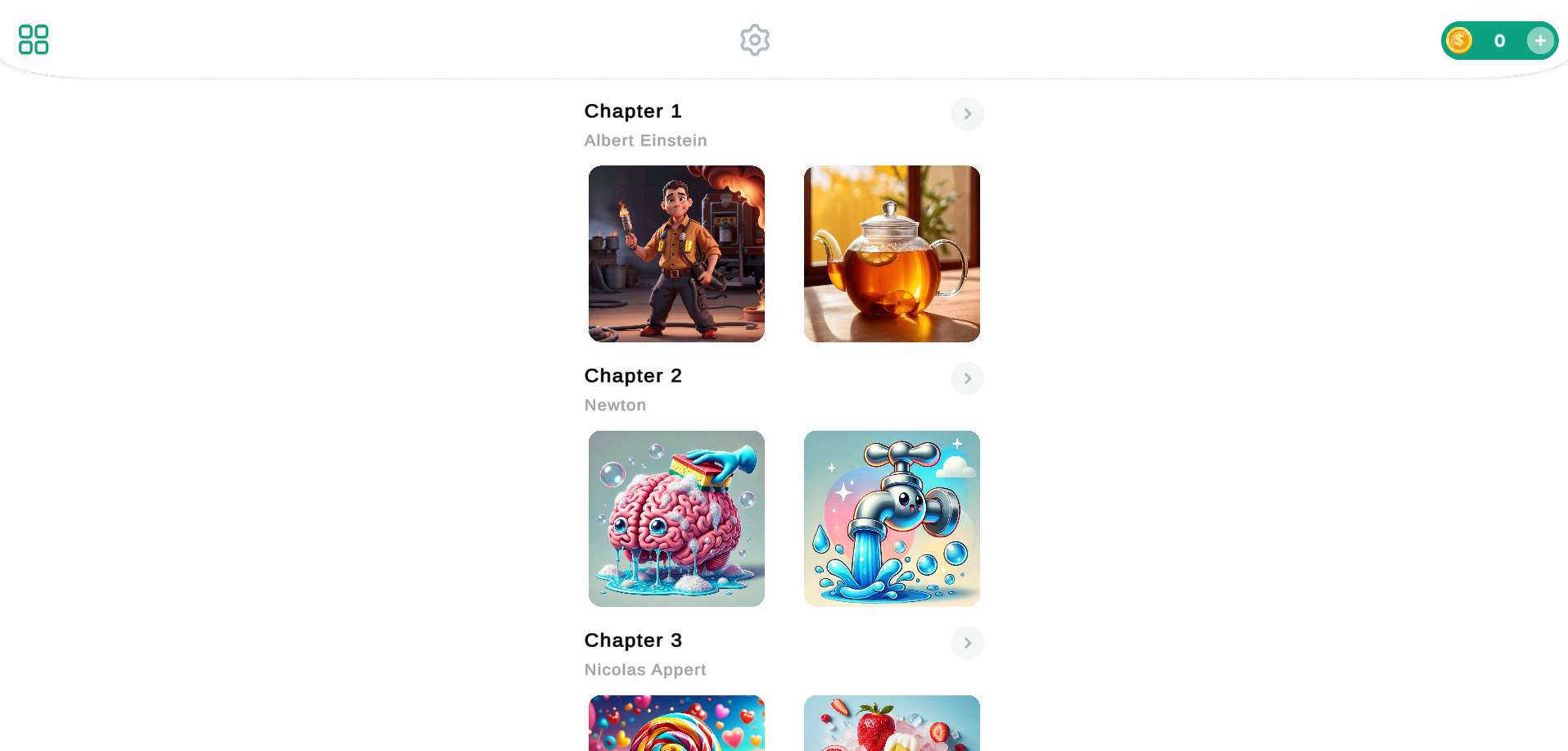The height and width of the screenshot is (751, 1568).
Task: Expand Chapter 2 Newton arrow
Action: tap(967, 378)
